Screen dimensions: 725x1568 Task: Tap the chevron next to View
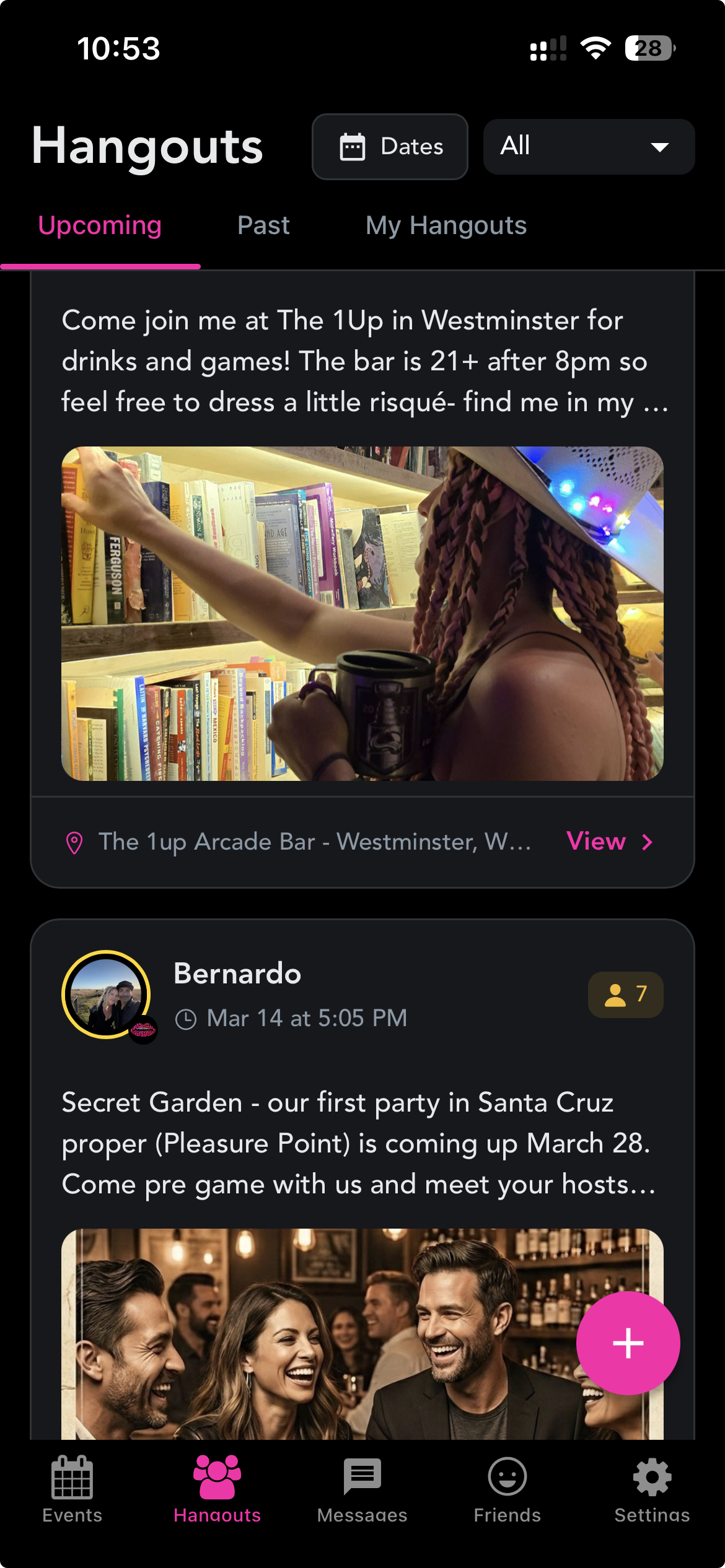(x=647, y=842)
